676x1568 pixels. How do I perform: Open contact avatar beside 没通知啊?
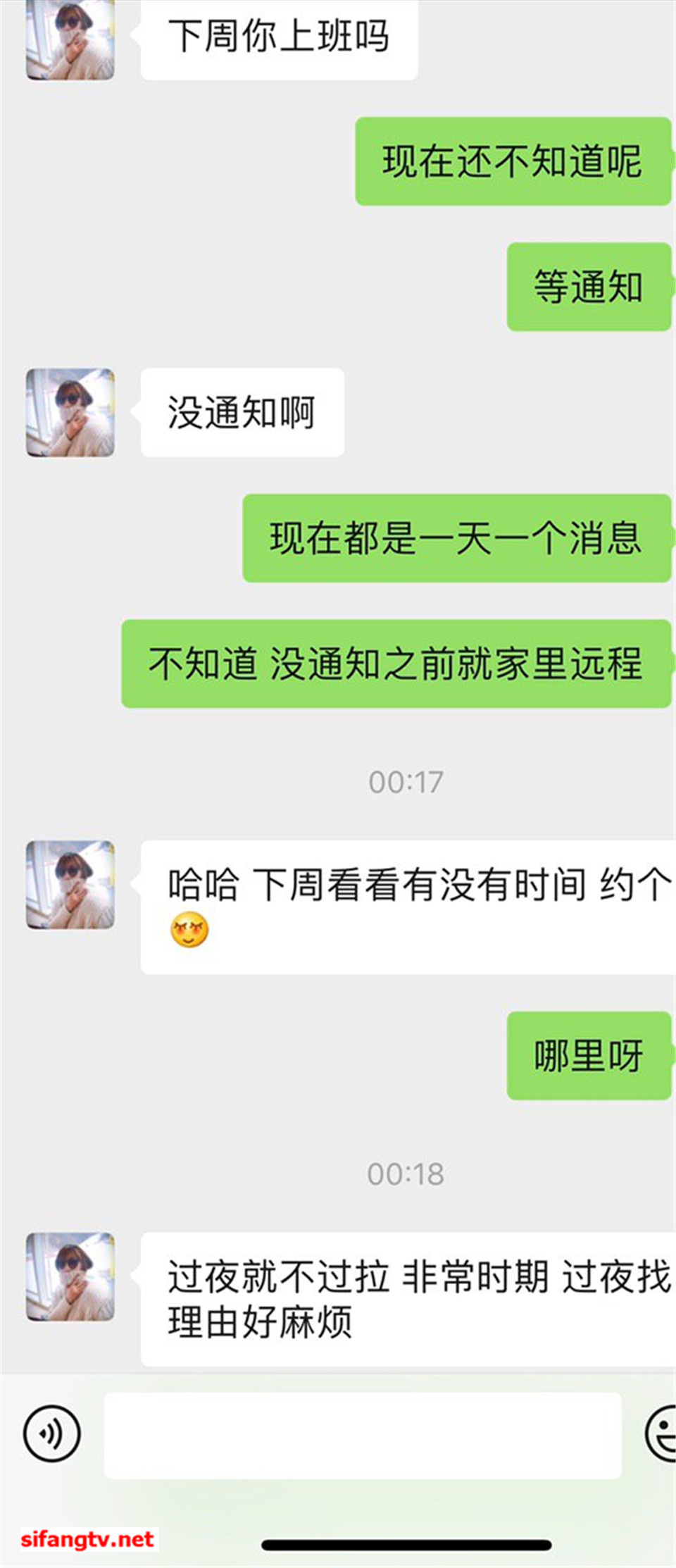pyautogui.click(x=70, y=412)
